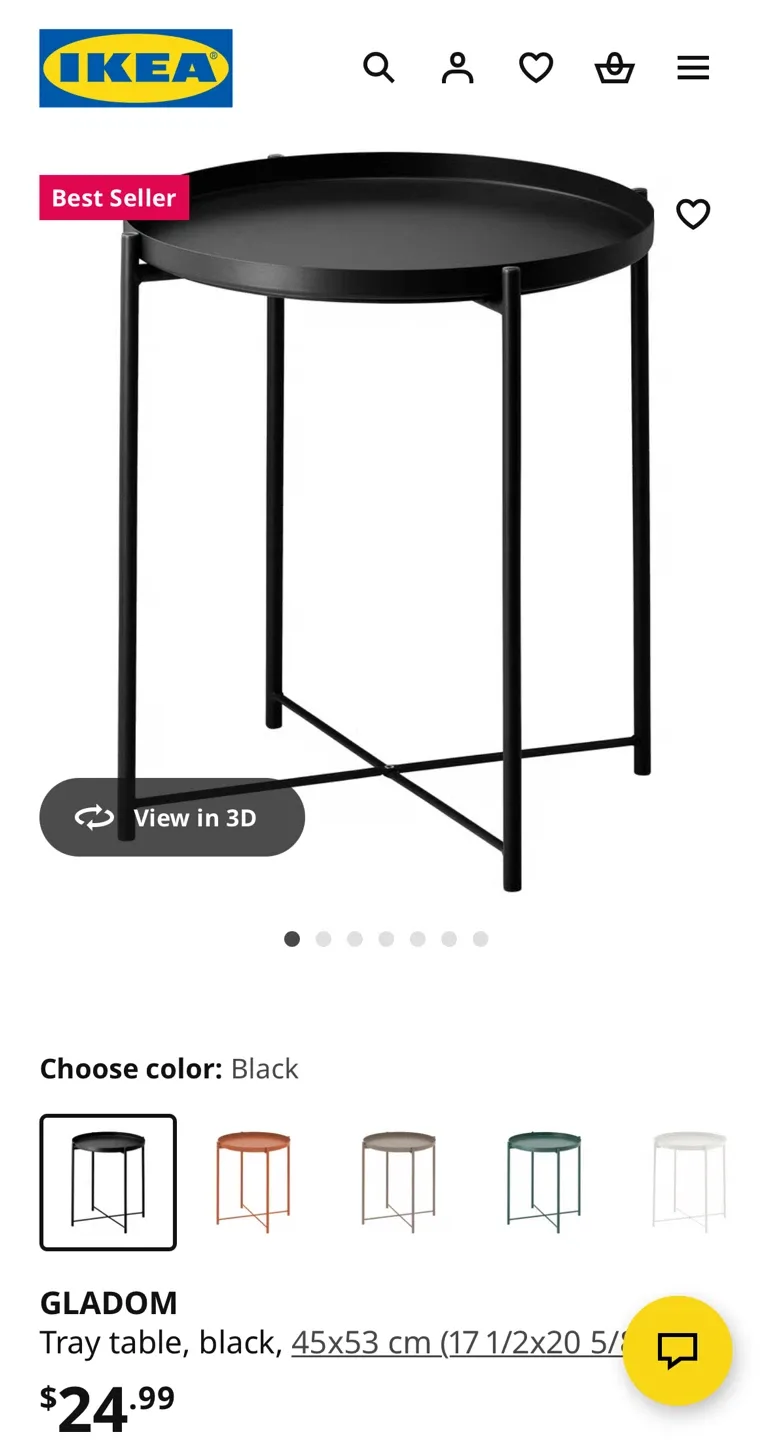The image size is (772, 1440).
Task: Choose the white tray table color
Action: point(688,1182)
